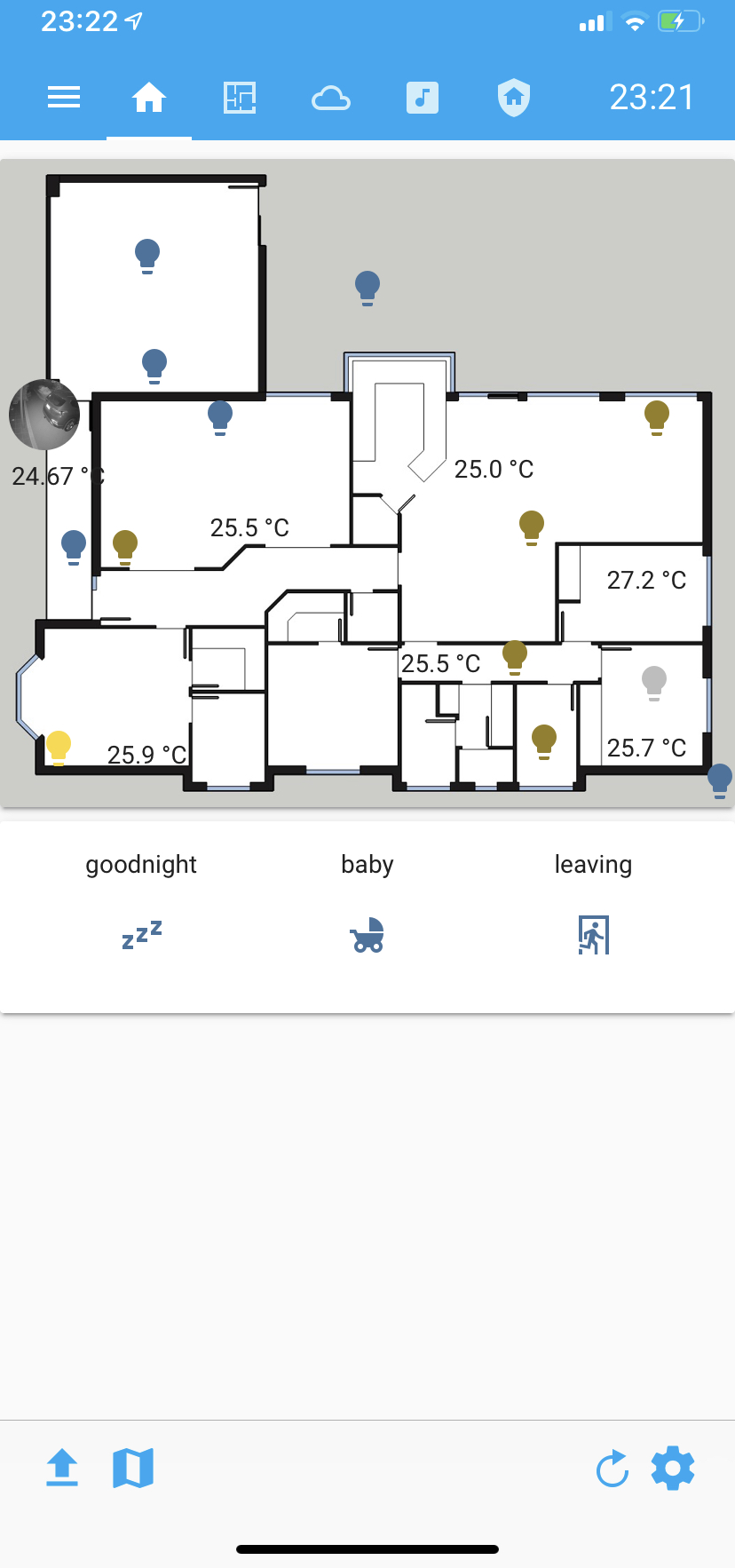Open the map icon in bottom bar
The width and height of the screenshot is (735, 1568).
(133, 1468)
